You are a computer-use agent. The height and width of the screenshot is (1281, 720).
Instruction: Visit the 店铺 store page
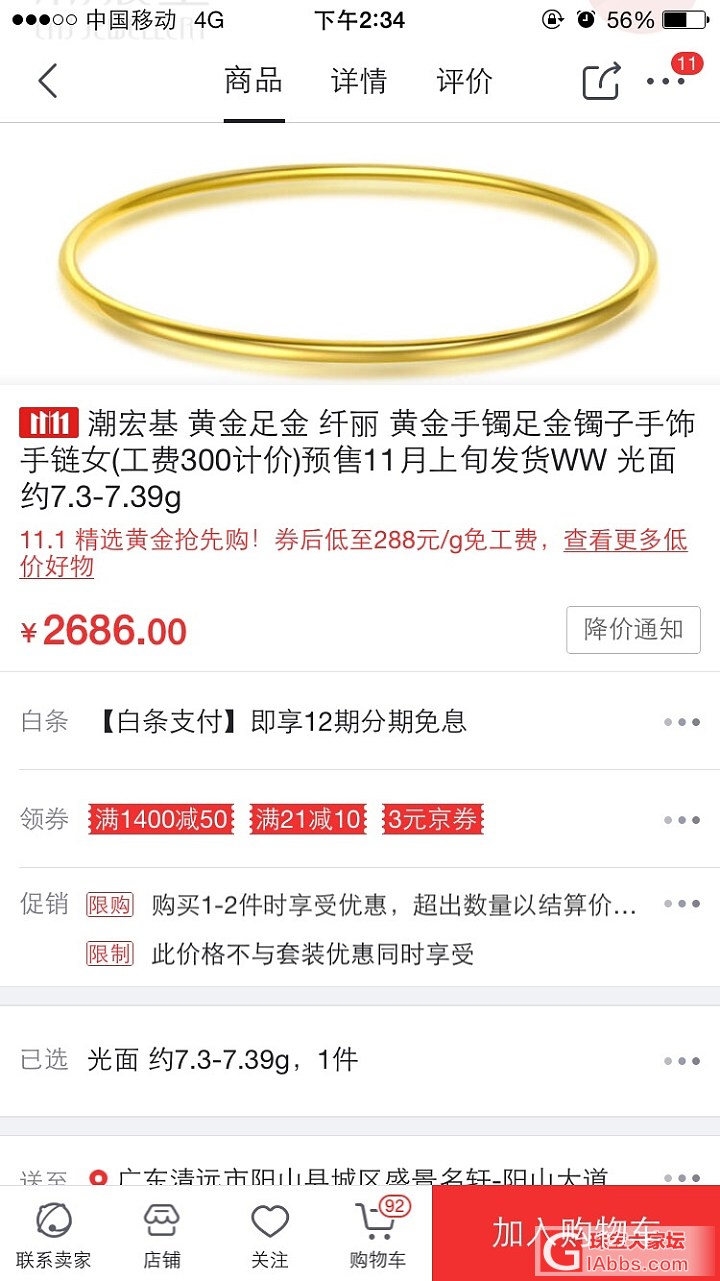click(x=162, y=1235)
